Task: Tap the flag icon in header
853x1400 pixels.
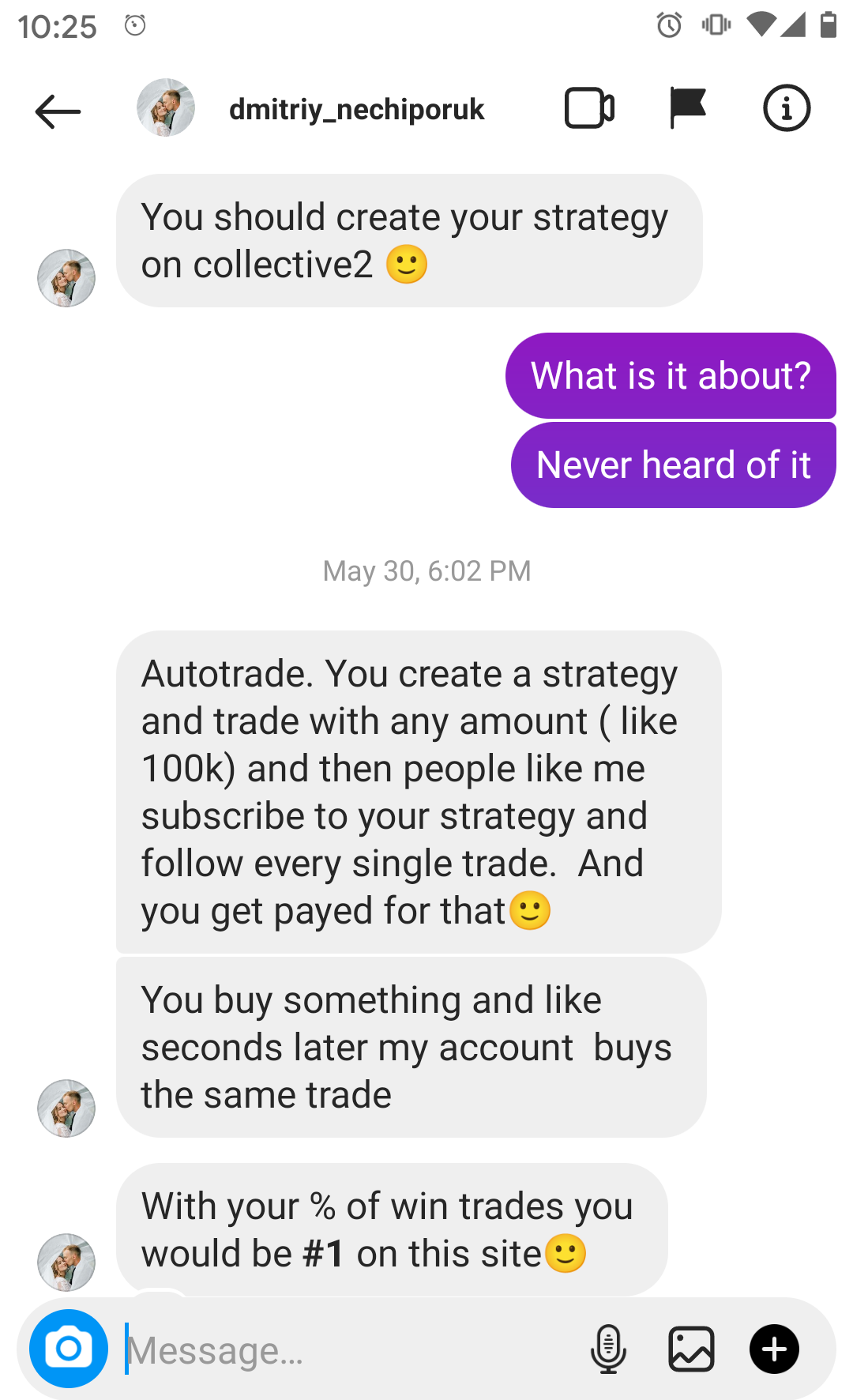Action: (x=687, y=108)
